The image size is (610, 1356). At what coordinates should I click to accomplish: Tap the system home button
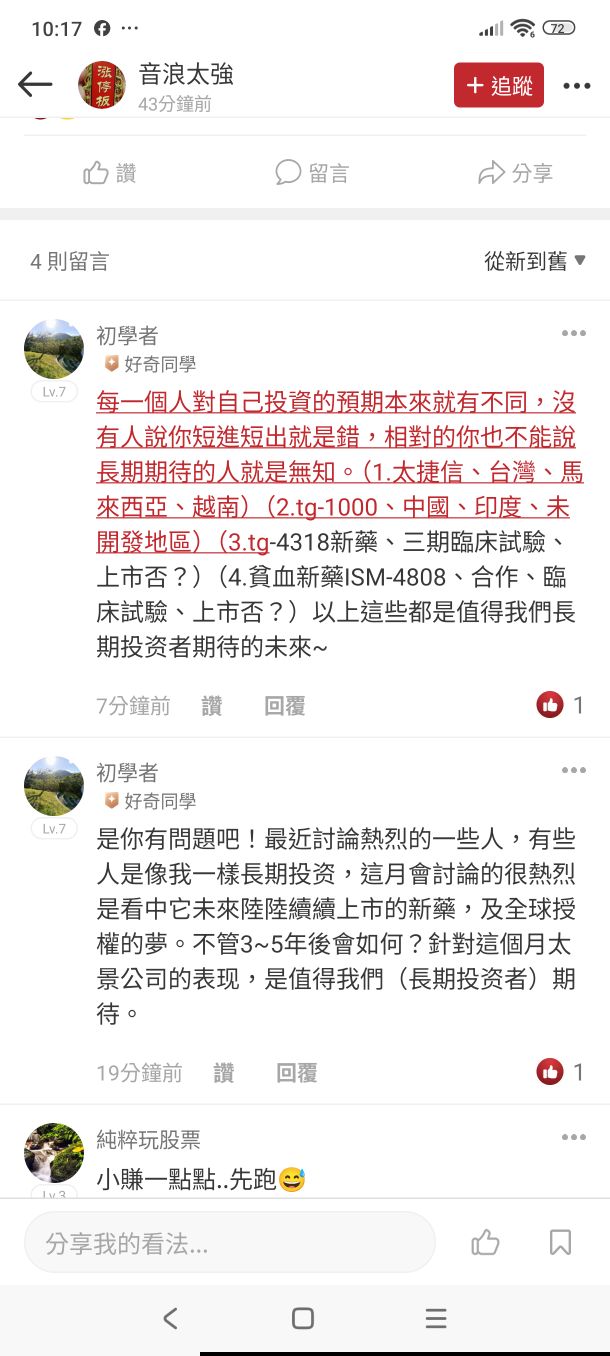(x=303, y=1318)
